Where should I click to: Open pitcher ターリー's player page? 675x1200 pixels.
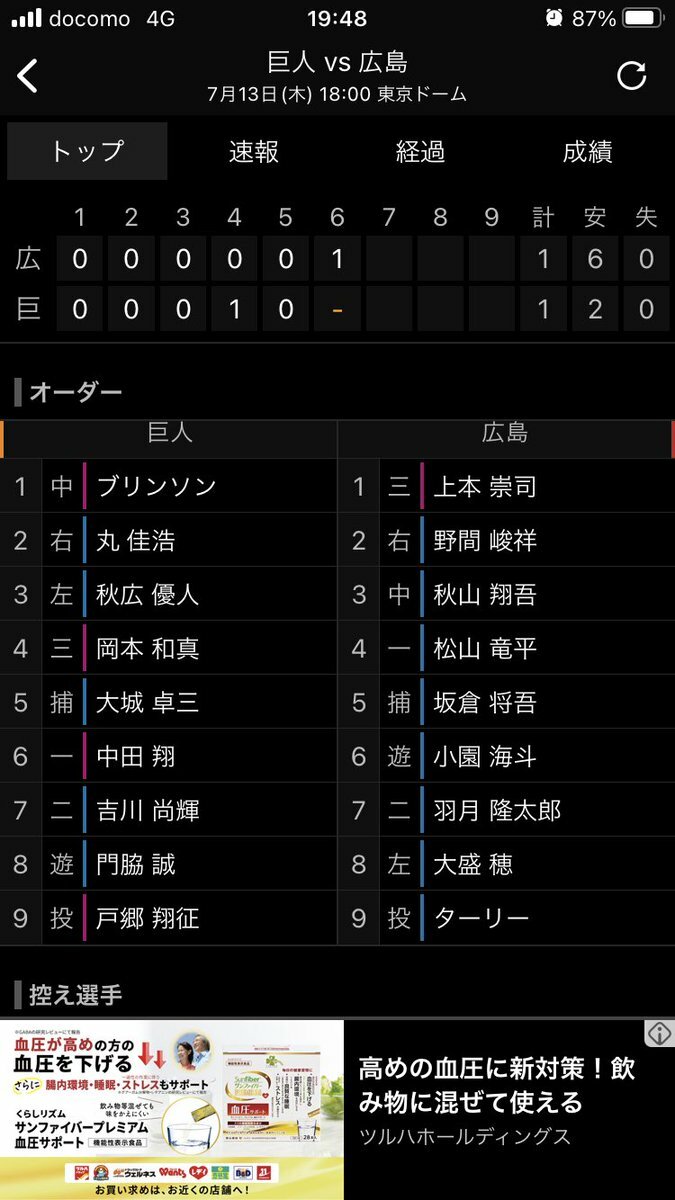(x=481, y=919)
